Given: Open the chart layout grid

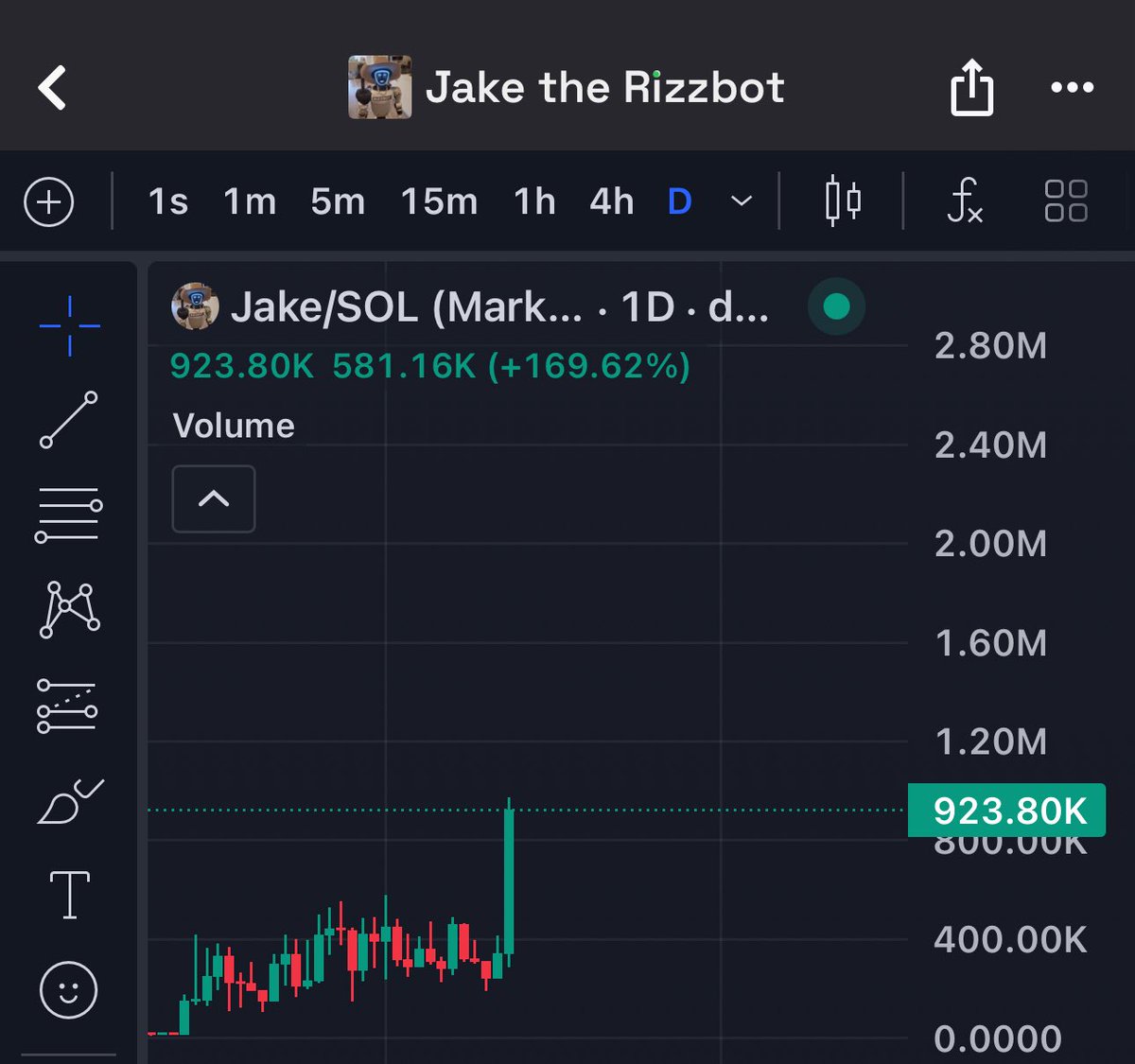Looking at the screenshot, I should (1066, 201).
